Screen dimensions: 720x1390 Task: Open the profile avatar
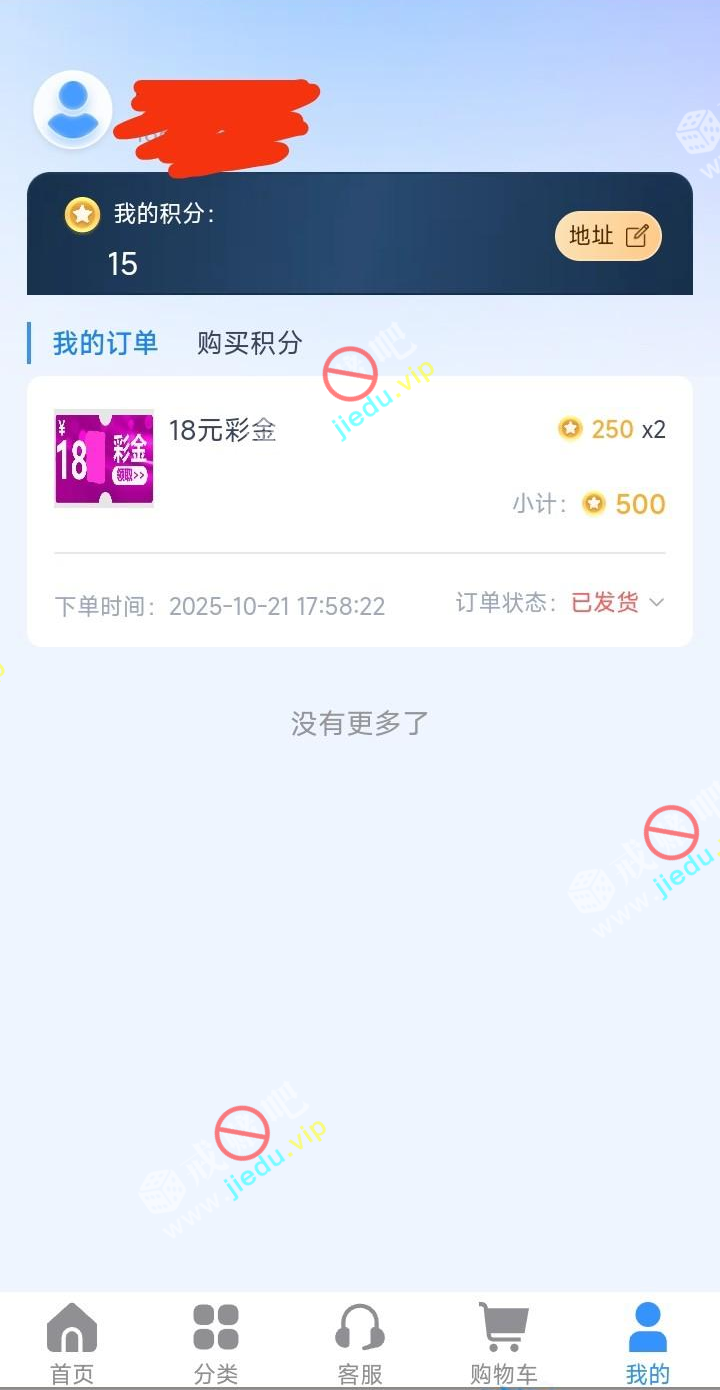pyautogui.click(x=73, y=110)
